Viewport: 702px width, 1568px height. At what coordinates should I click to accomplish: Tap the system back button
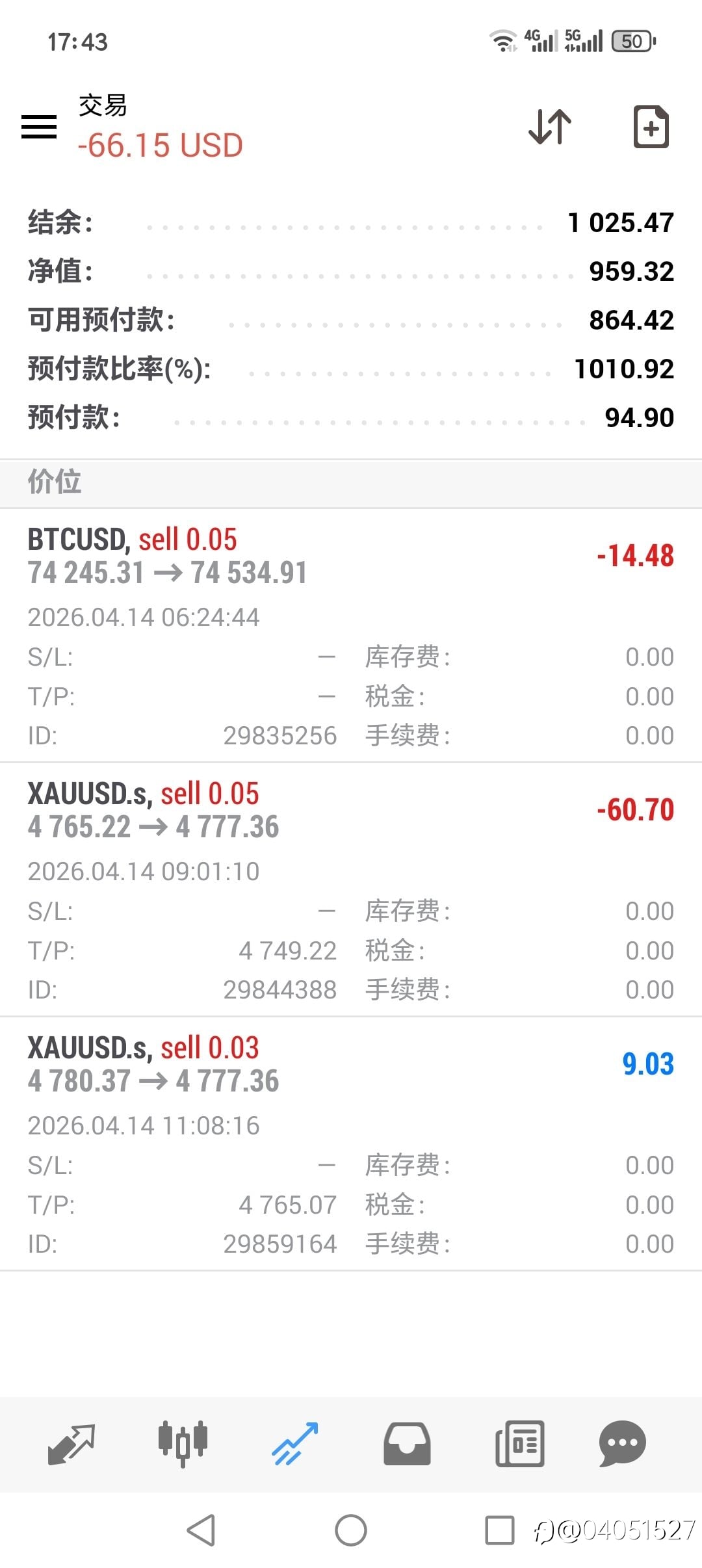(x=201, y=1530)
